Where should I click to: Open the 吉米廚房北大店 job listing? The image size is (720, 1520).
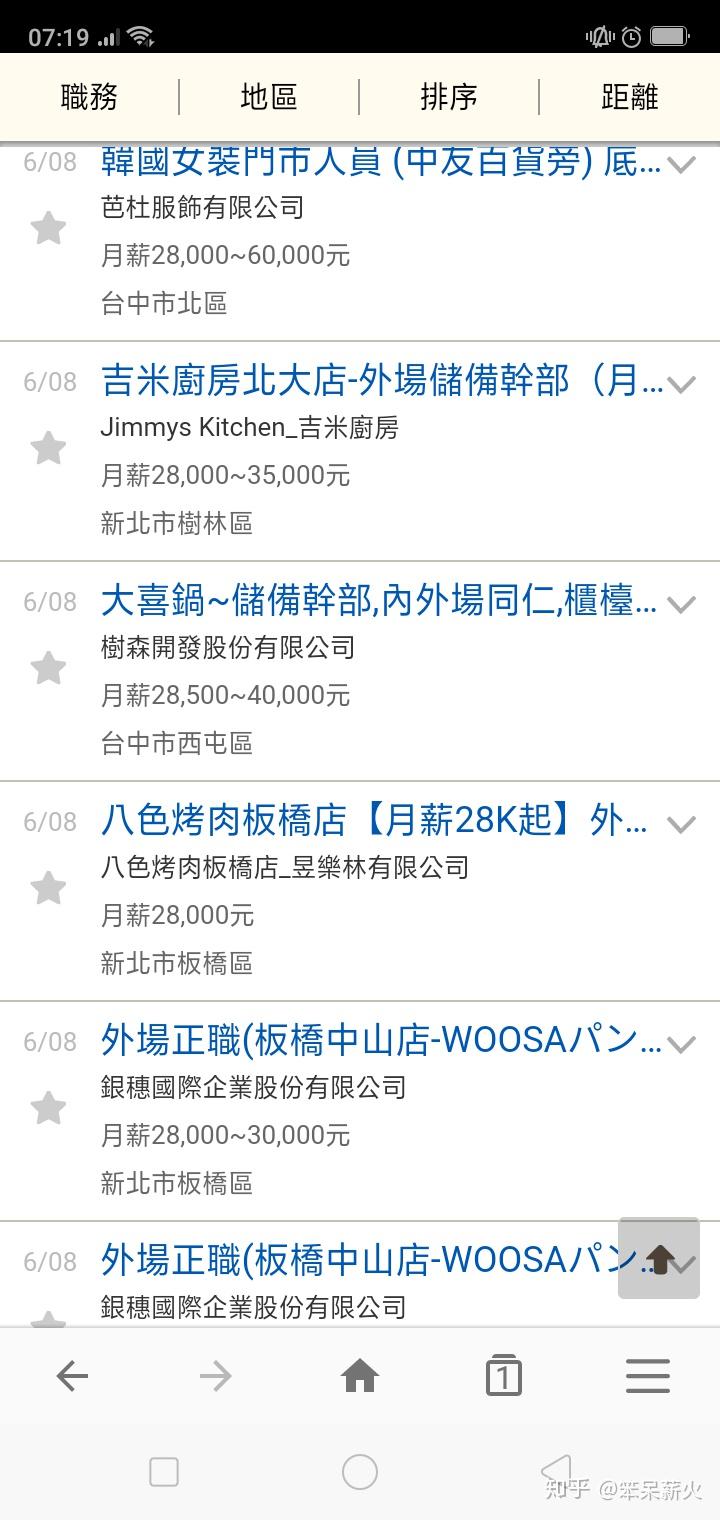[x=381, y=381]
